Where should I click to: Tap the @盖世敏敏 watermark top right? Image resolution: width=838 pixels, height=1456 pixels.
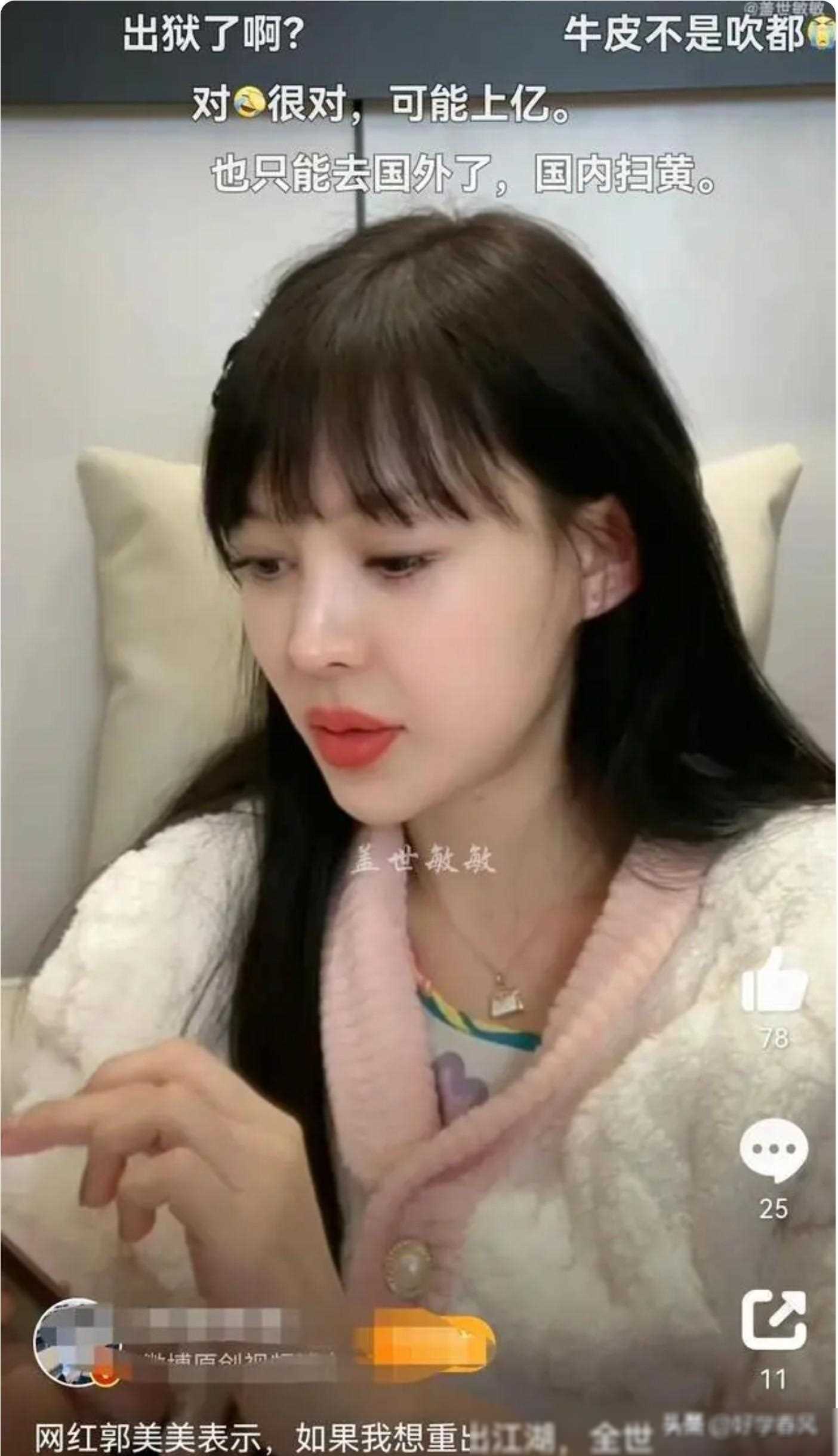(x=785, y=8)
